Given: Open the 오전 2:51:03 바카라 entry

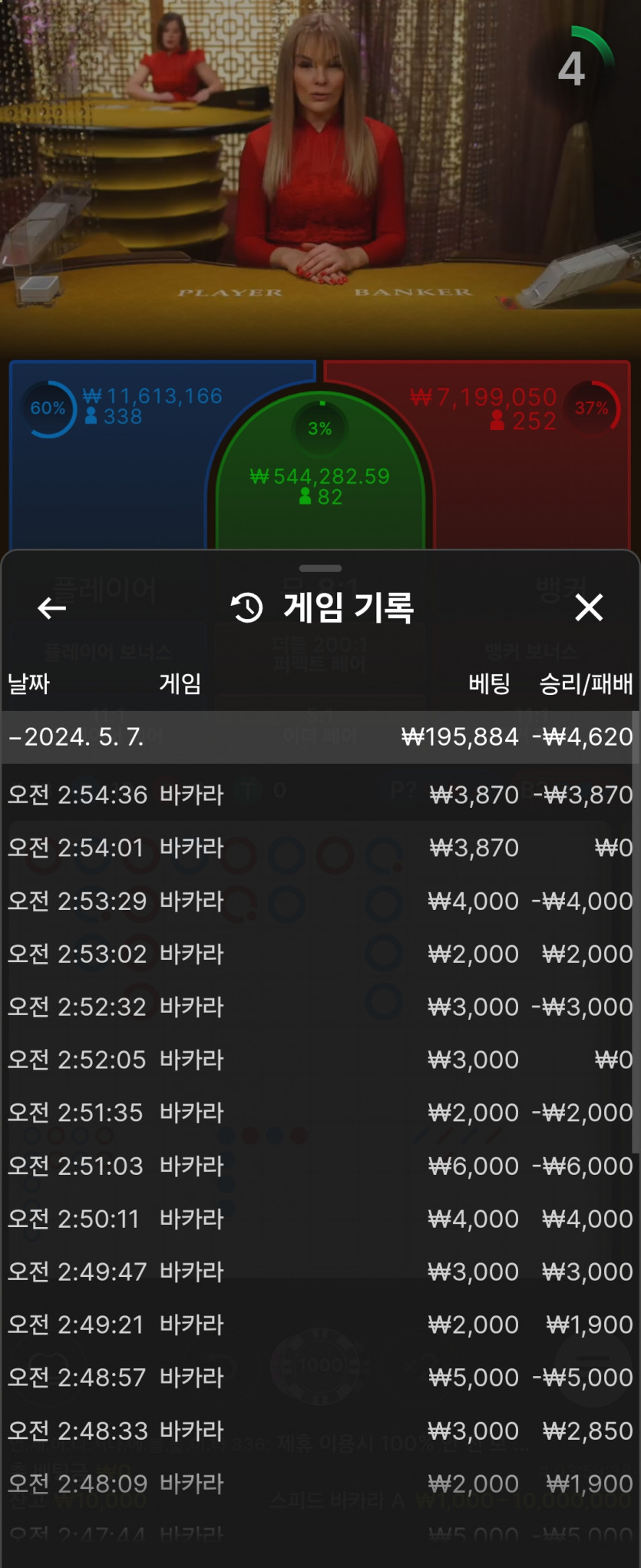Looking at the screenshot, I should click(x=319, y=1166).
